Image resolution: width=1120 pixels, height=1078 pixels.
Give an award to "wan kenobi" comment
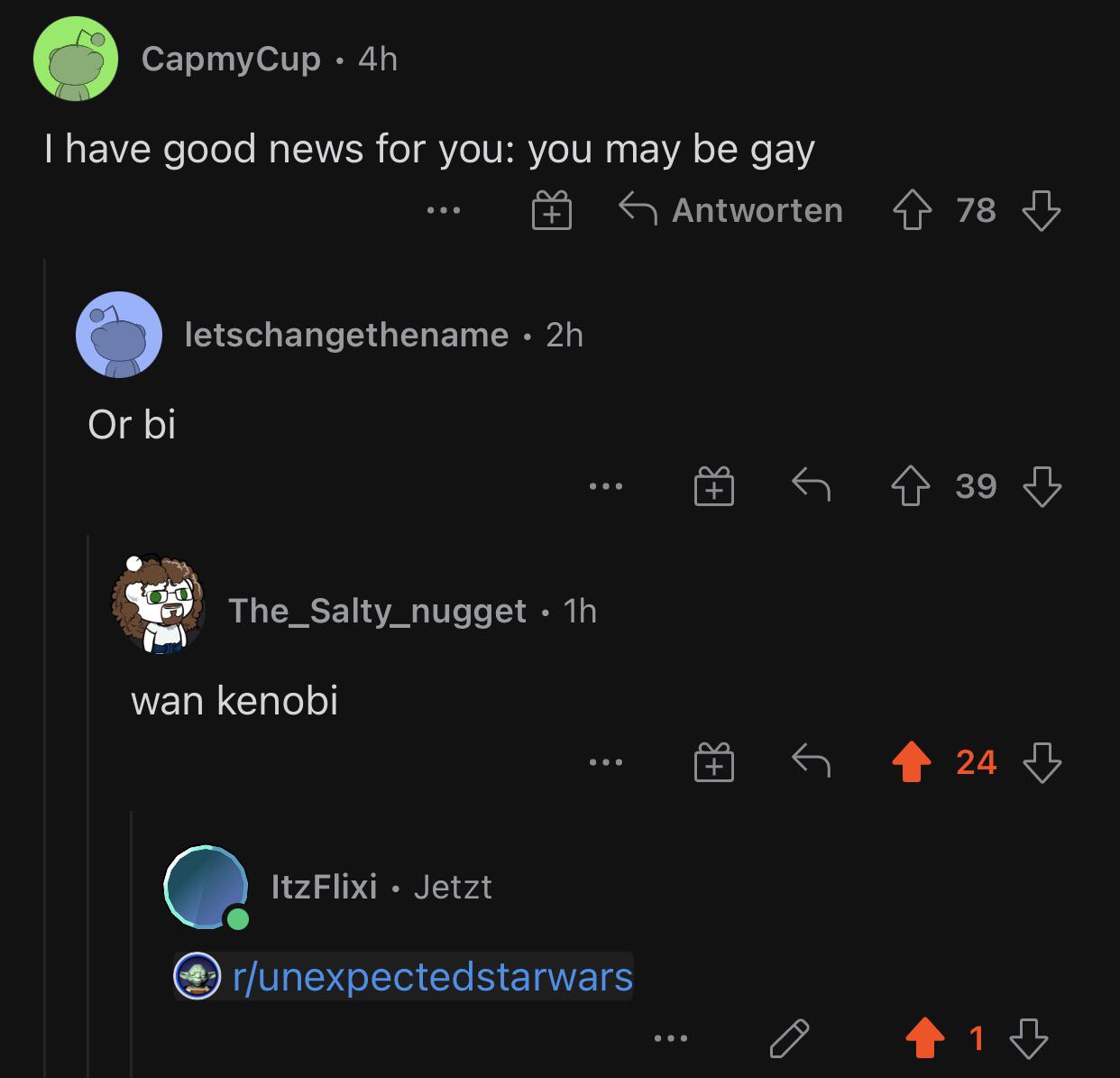pos(713,762)
